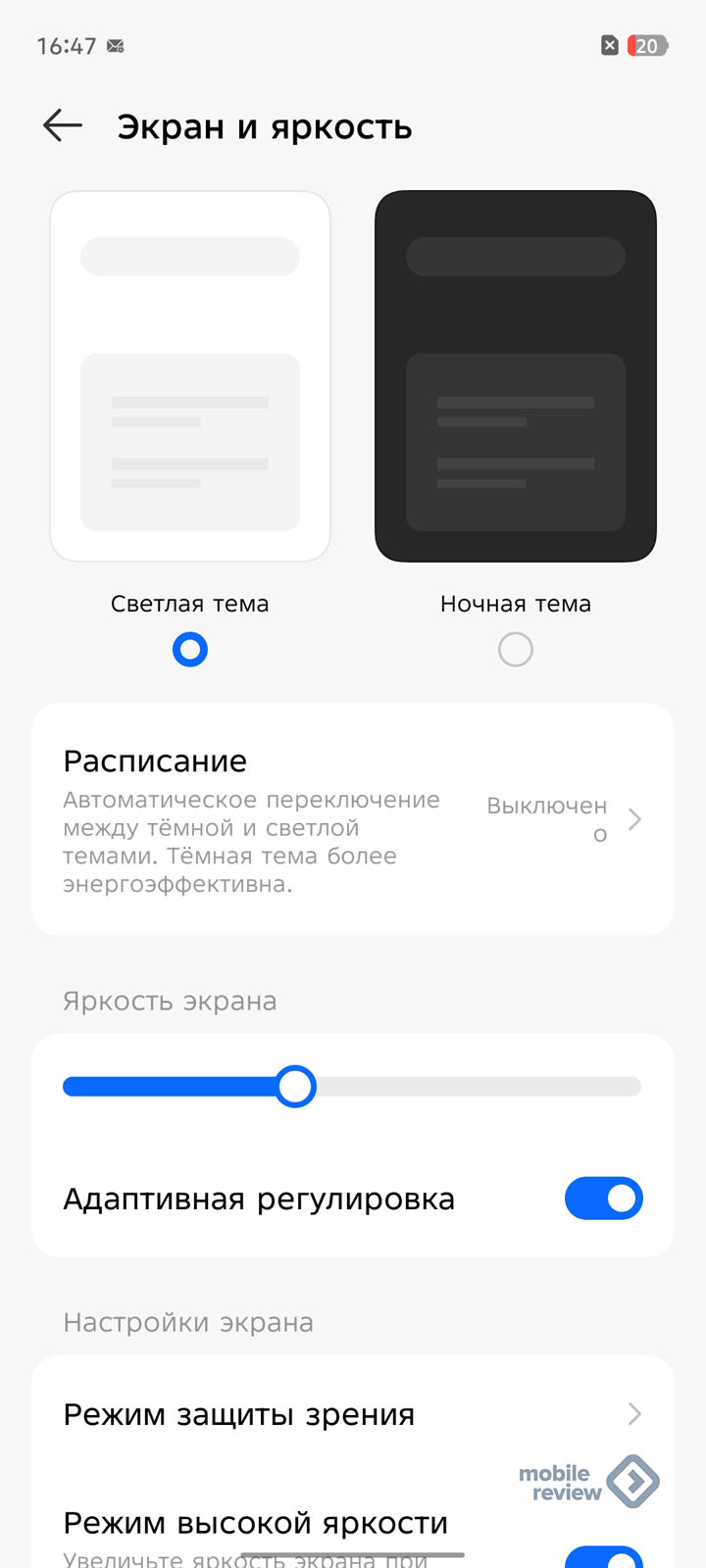The image size is (706, 1568).
Task: Select the Светлая тема radio button
Action: pyautogui.click(x=190, y=650)
